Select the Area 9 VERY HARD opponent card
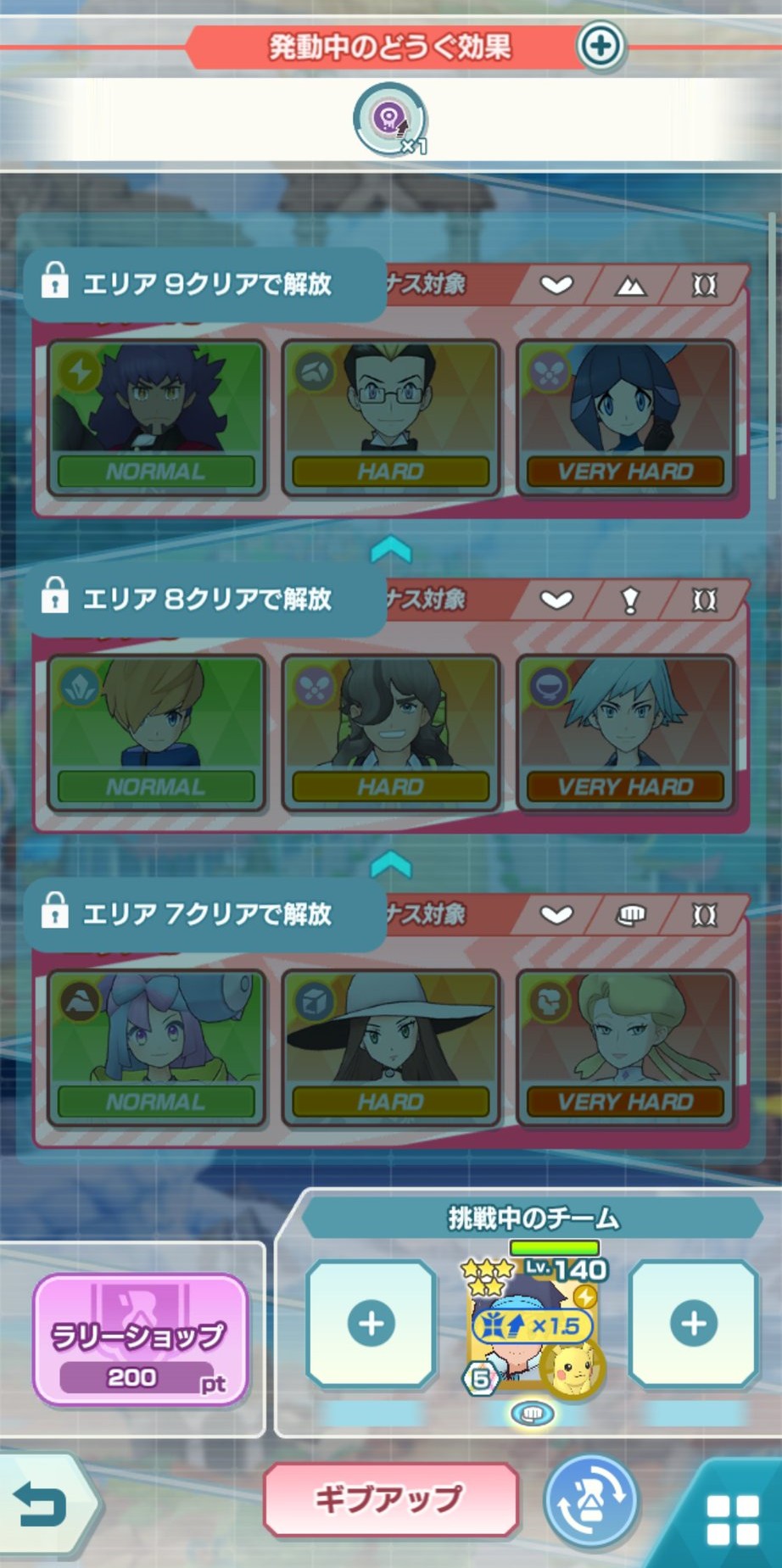Viewport: 782px width, 1568px height. (625, 417)
